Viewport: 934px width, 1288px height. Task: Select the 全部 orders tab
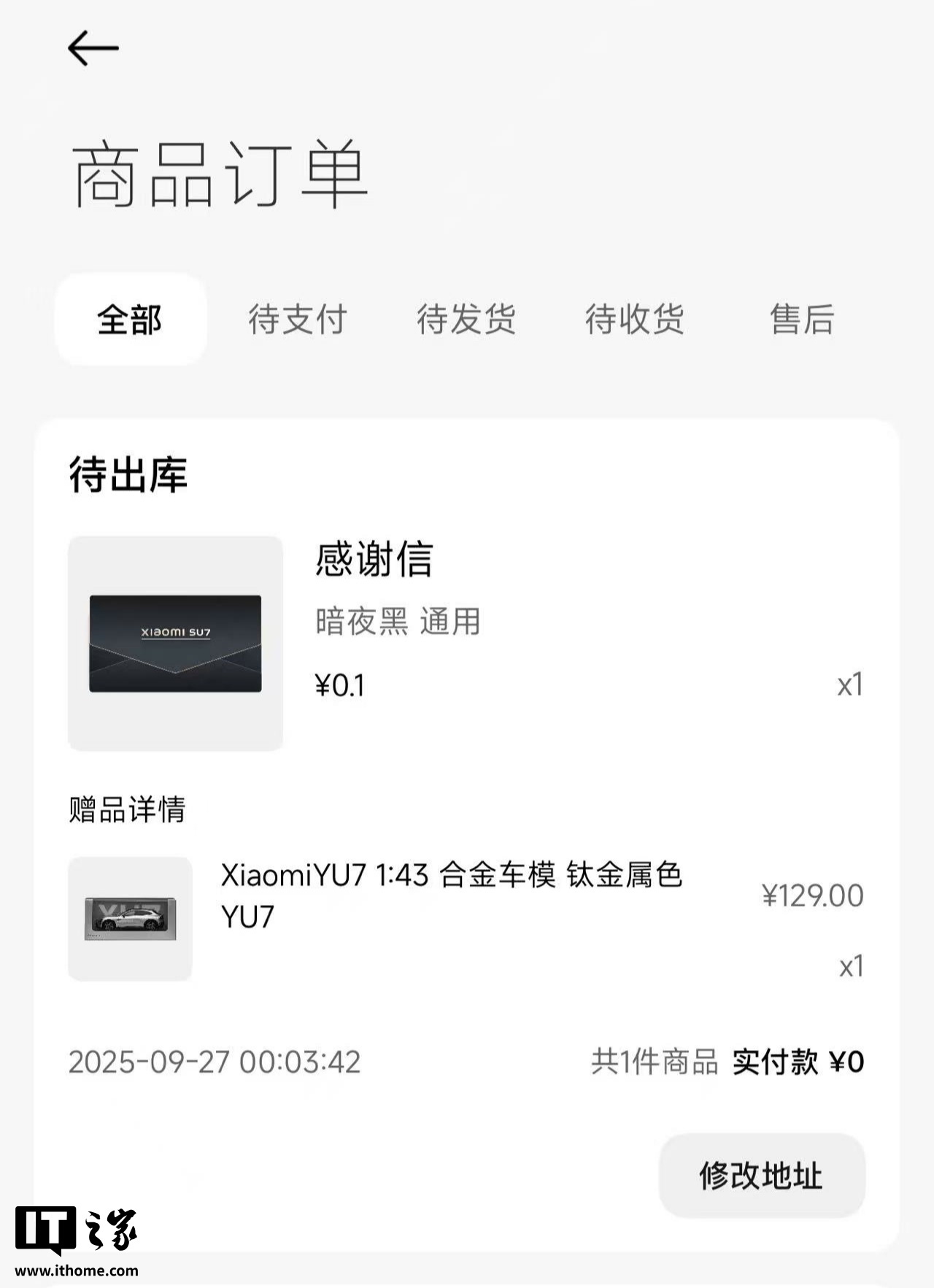click(130, 320)
